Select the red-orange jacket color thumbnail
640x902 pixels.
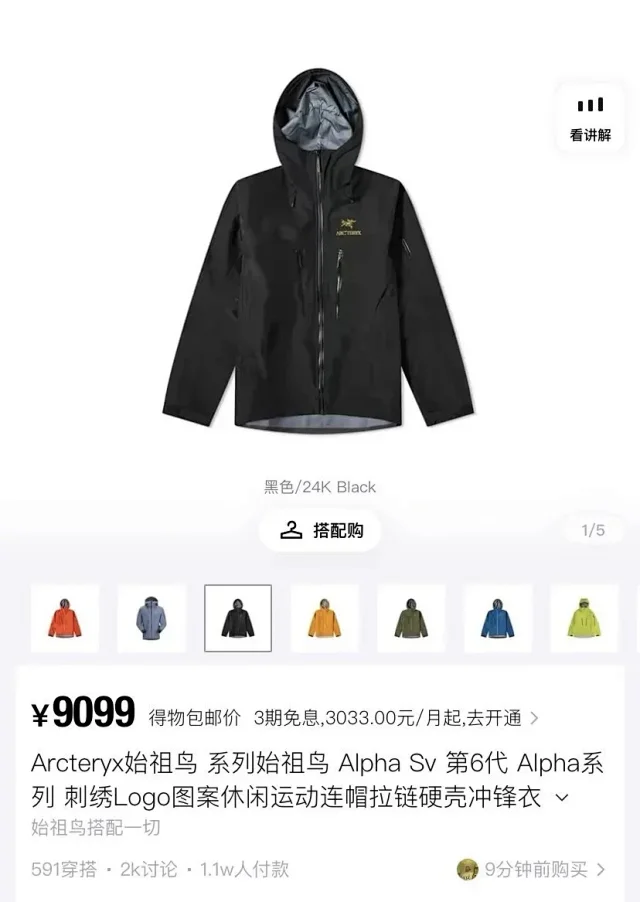pyautogui.click(x=65, y=618)
